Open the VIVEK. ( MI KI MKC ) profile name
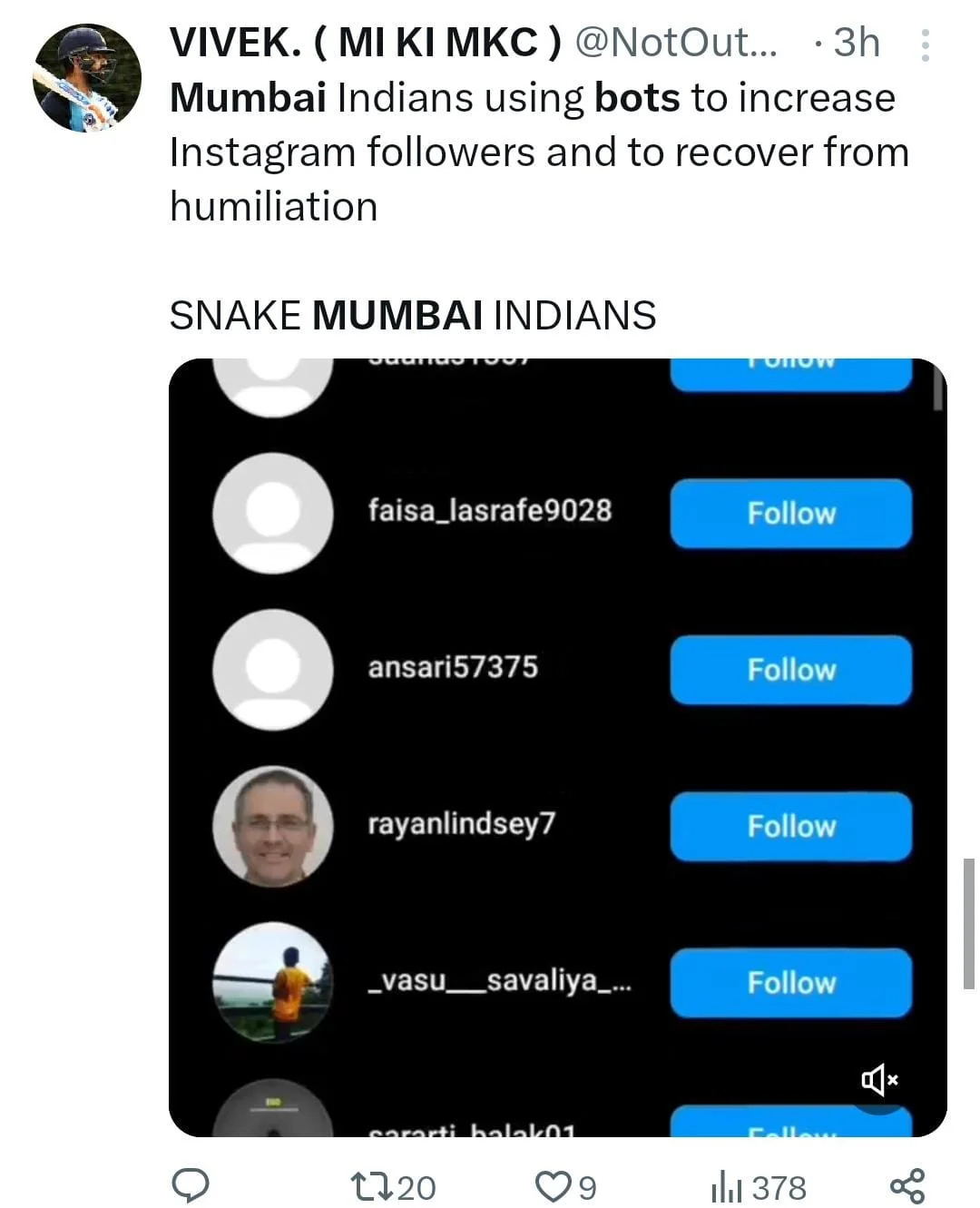 pos(365,43)
